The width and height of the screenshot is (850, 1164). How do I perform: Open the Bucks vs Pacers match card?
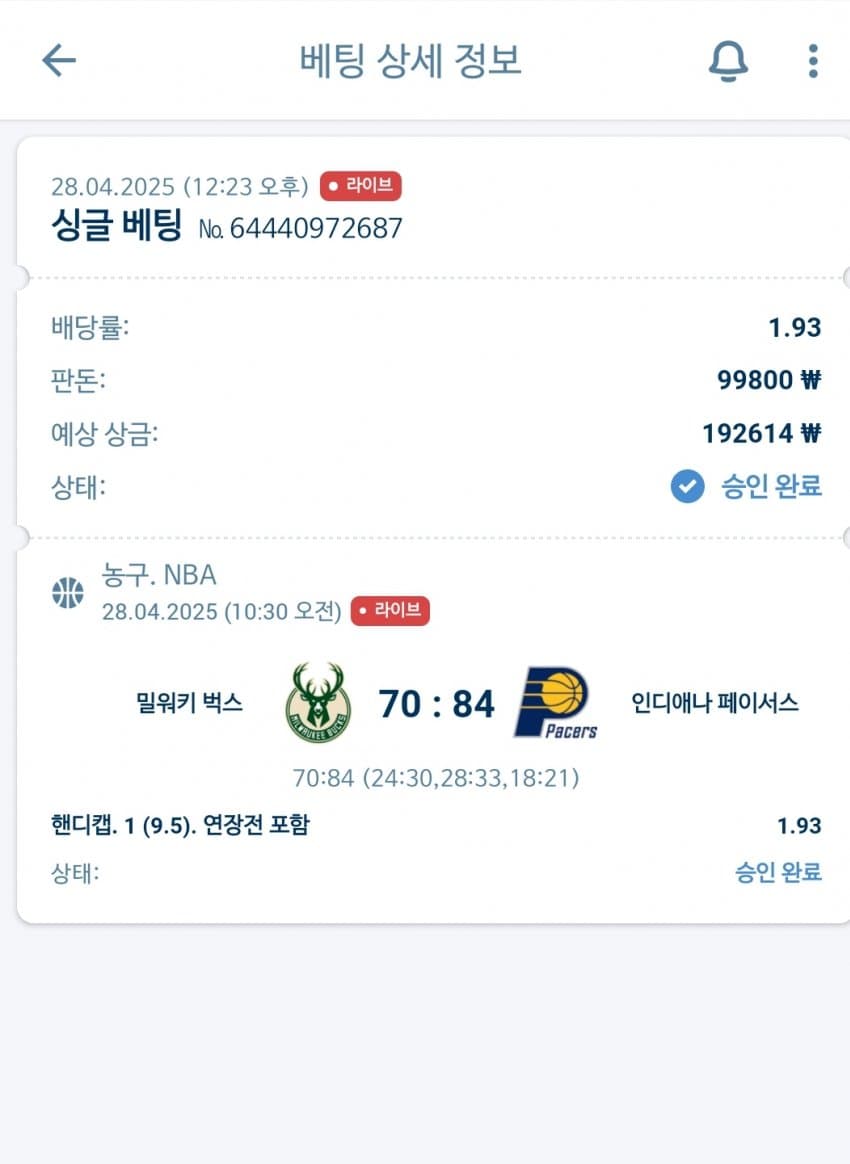[x=436, y=704]
